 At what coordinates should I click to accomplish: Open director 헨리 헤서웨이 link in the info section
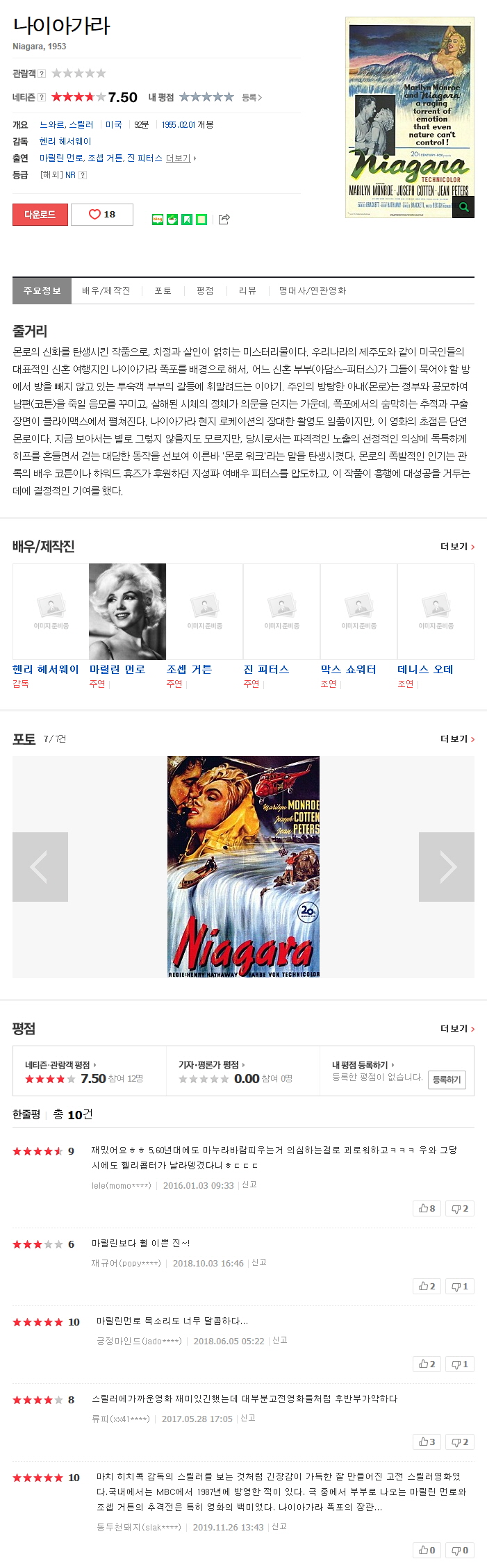point(65,141)
